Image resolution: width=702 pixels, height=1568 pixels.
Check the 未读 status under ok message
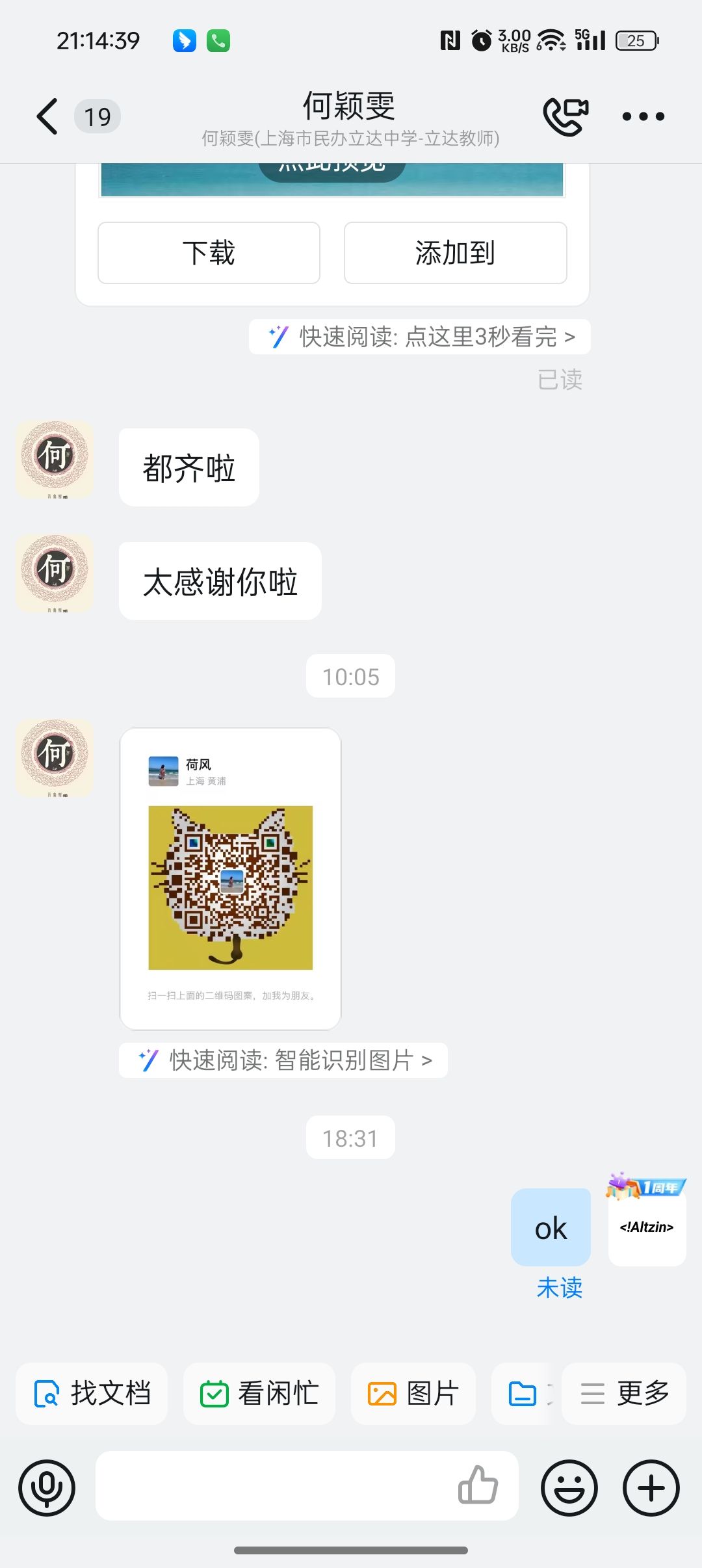[559, 1288]
